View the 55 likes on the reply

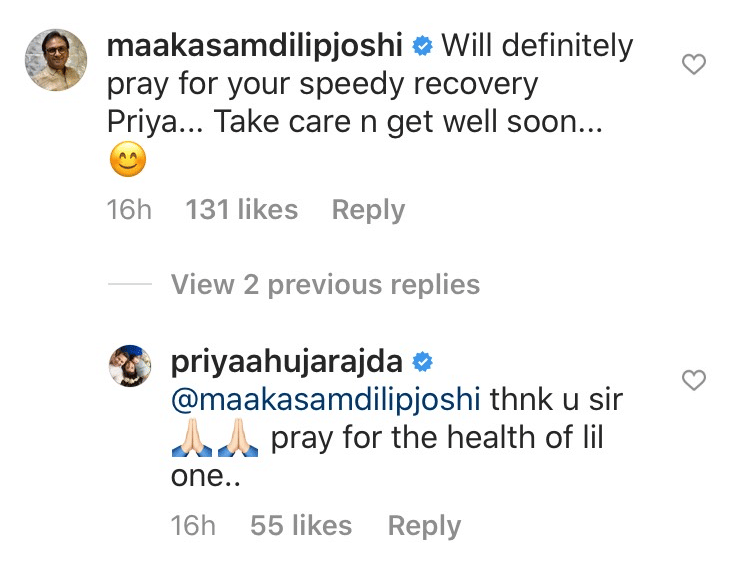(x=301, y=526)
